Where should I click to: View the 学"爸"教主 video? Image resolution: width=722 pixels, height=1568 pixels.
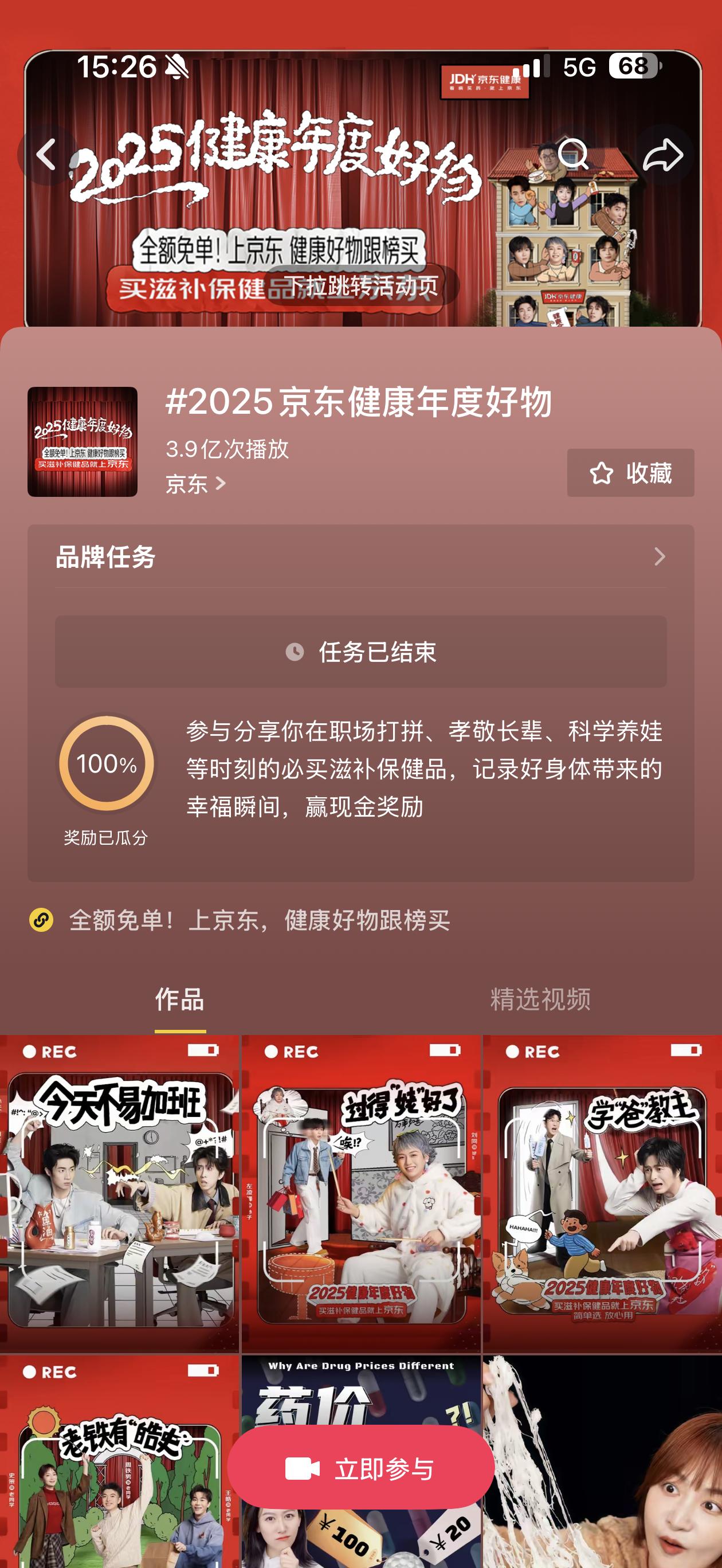coord(602,1193)
